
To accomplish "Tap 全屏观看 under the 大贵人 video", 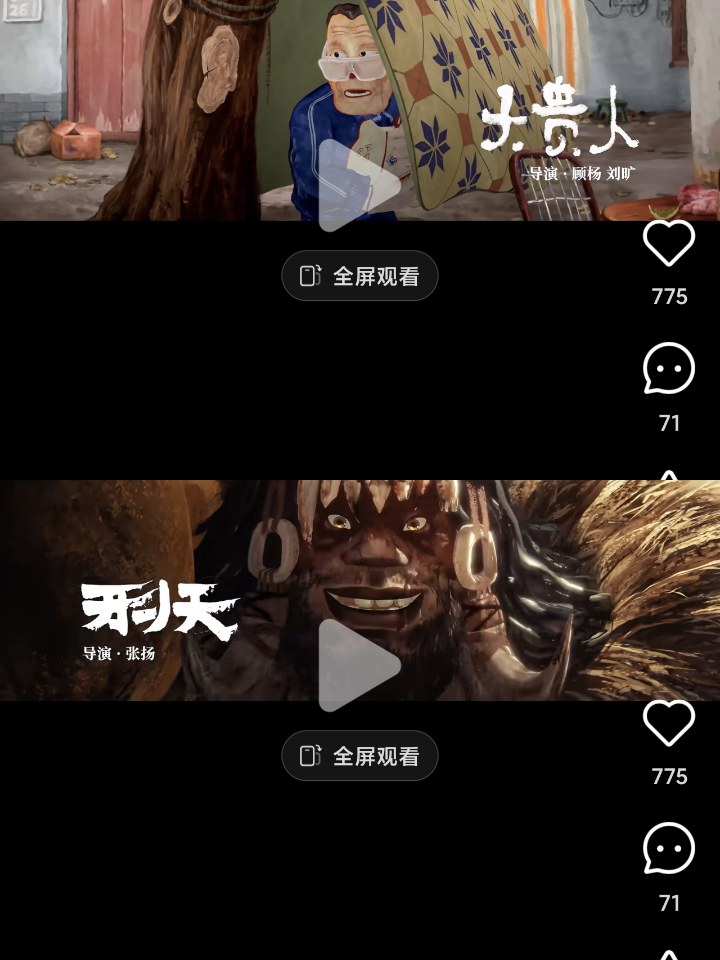I will [x=360, y=276].
